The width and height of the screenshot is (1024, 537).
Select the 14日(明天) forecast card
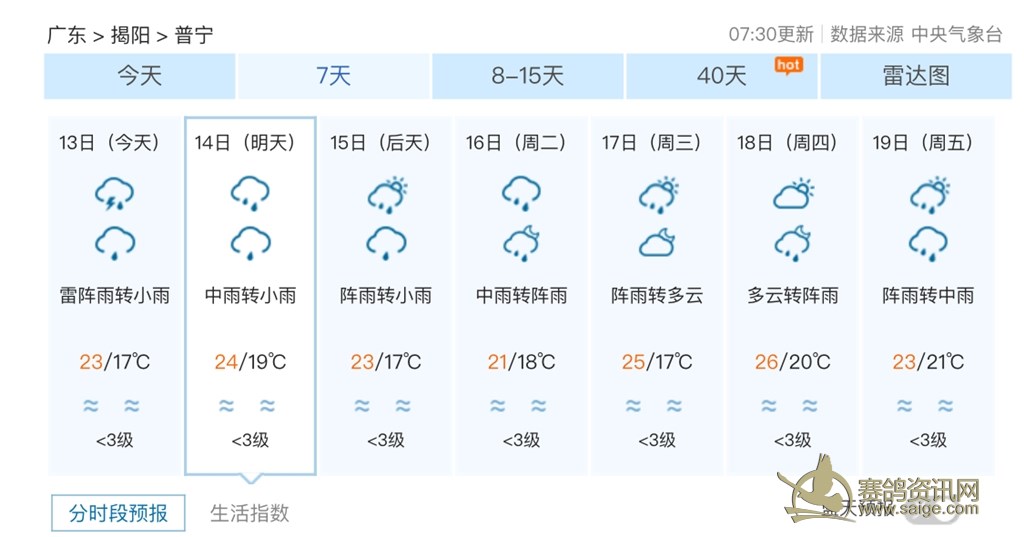(x=250, y=295)
